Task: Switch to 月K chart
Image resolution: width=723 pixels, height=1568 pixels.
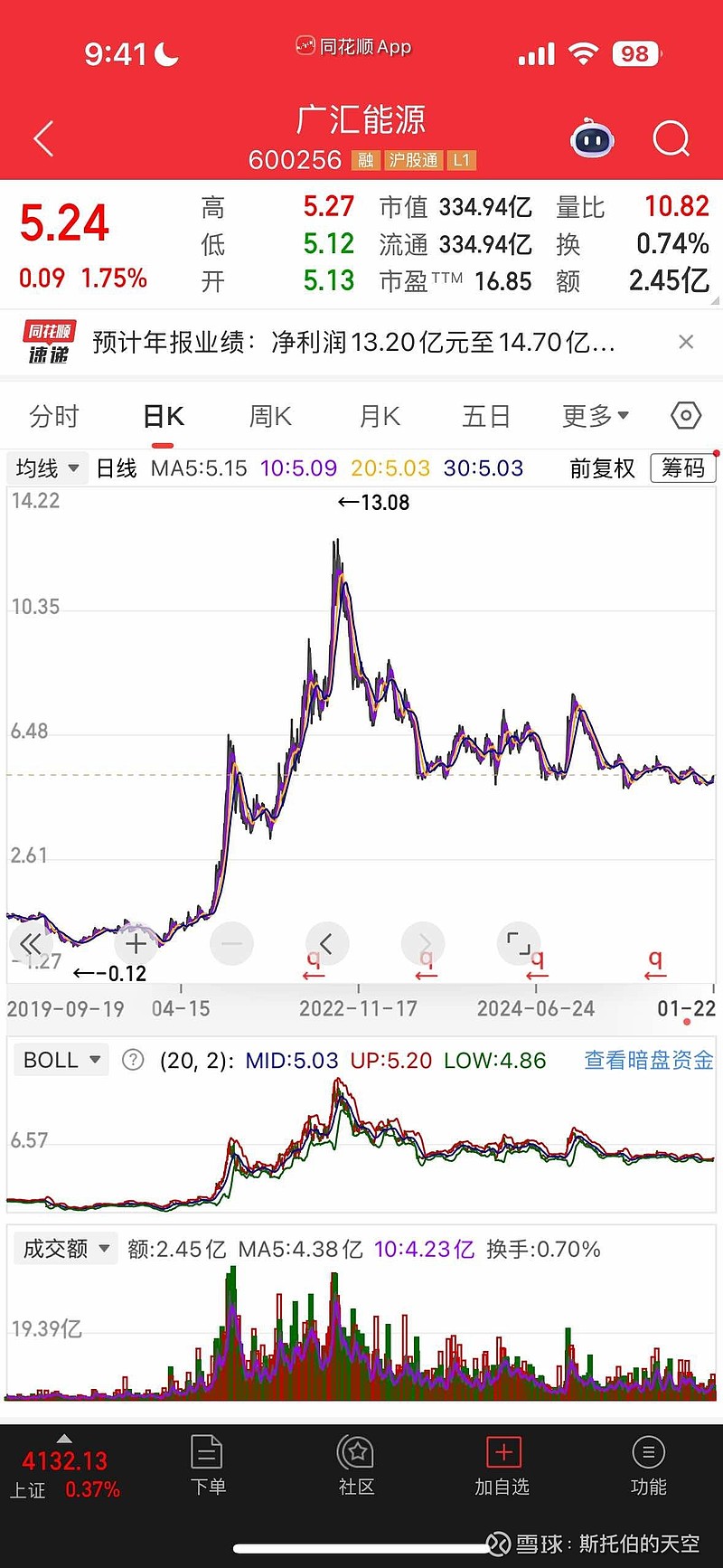Action: (380, 416)
